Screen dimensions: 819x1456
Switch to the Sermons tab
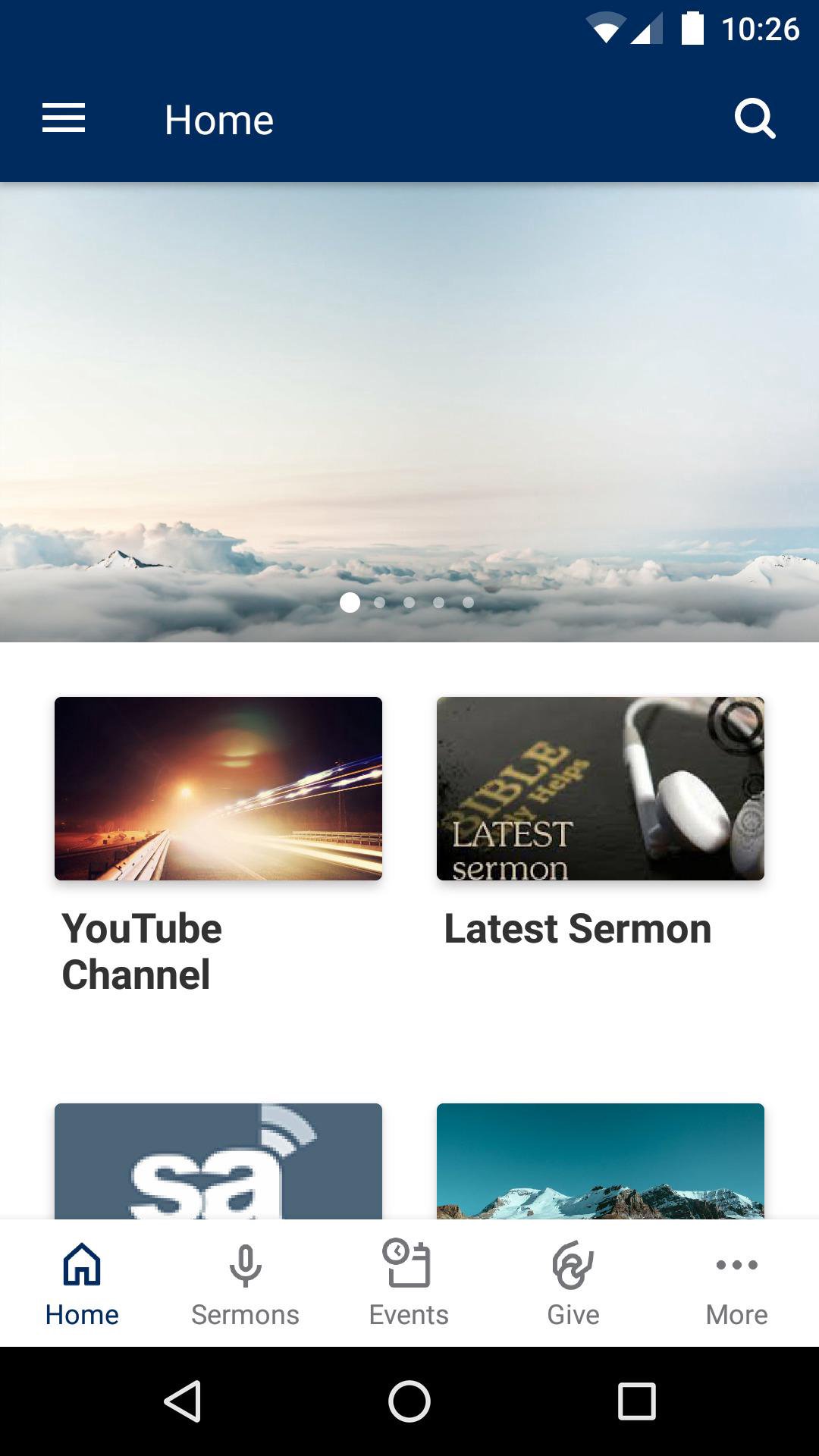(x=245, y=1283)
